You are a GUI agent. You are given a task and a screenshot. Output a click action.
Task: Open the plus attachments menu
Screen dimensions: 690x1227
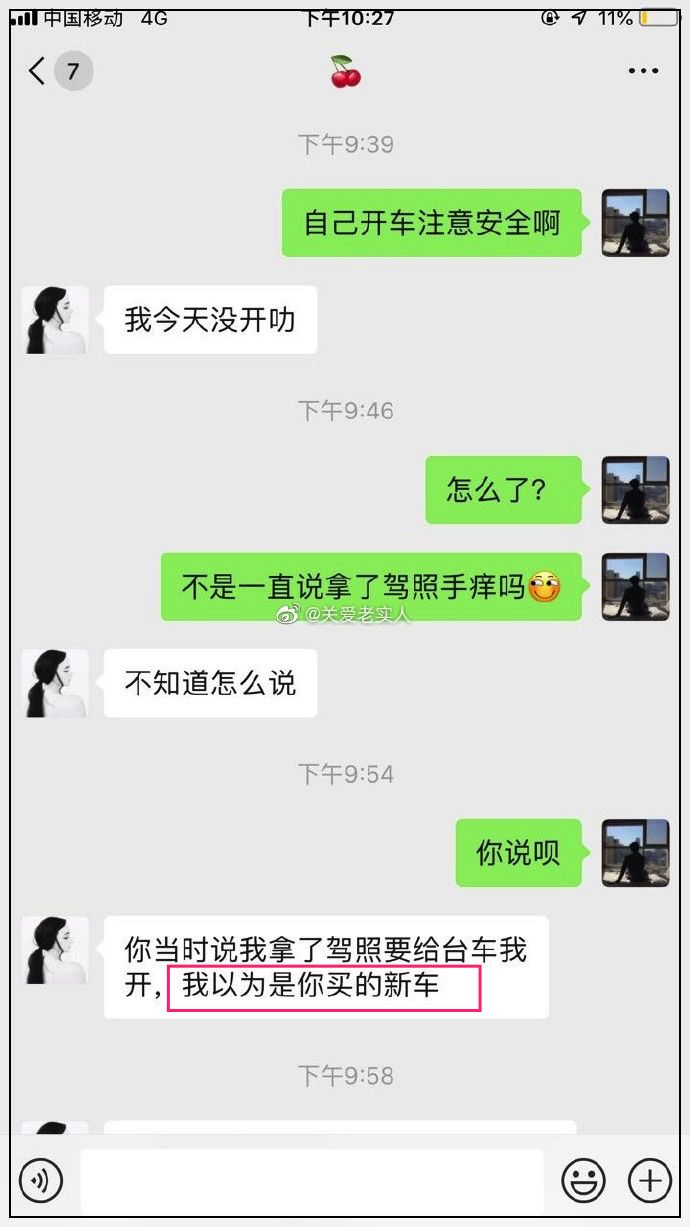pyautogui.click(x=650, y=1181)
